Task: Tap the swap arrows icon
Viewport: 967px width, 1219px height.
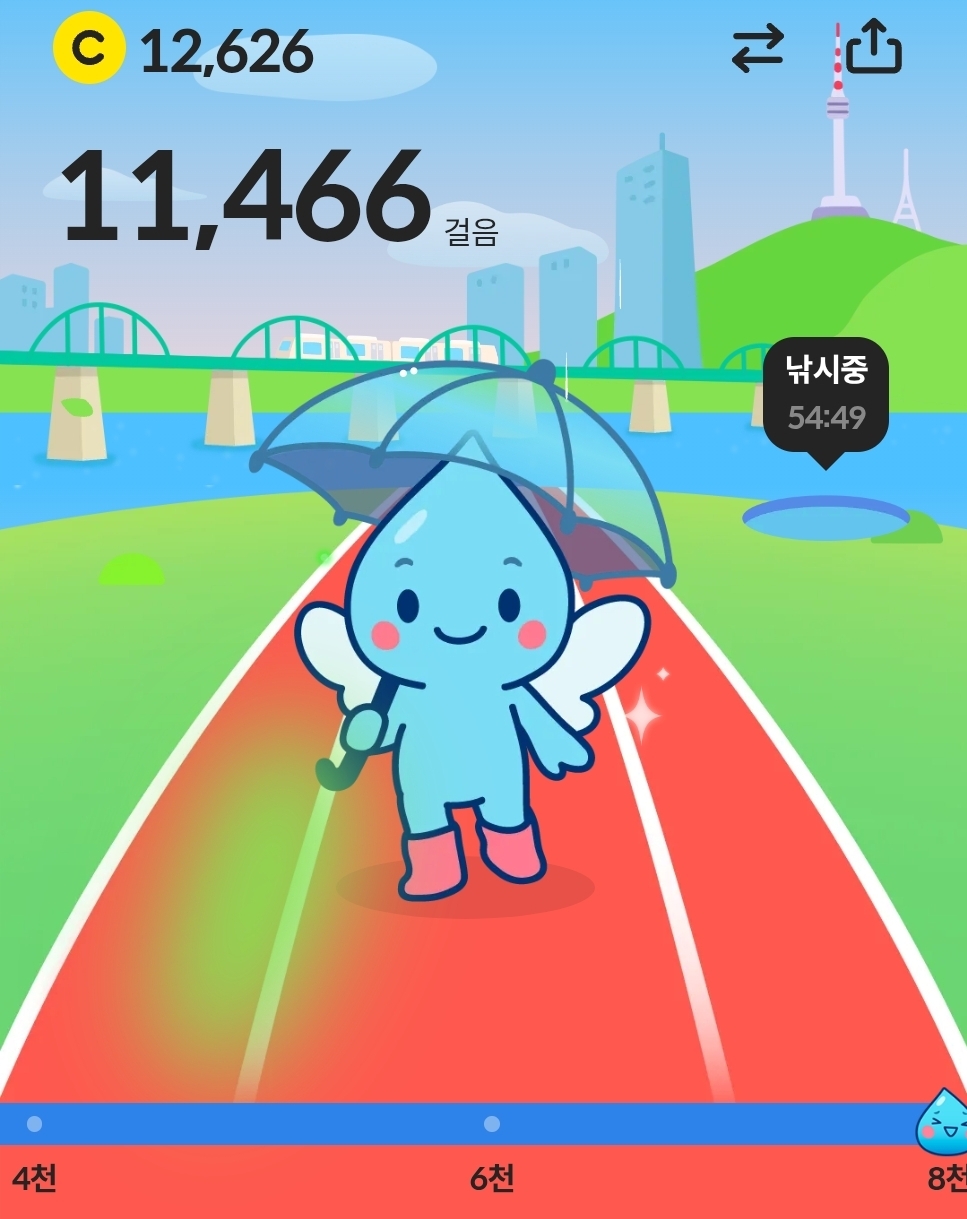Action: 758,51
